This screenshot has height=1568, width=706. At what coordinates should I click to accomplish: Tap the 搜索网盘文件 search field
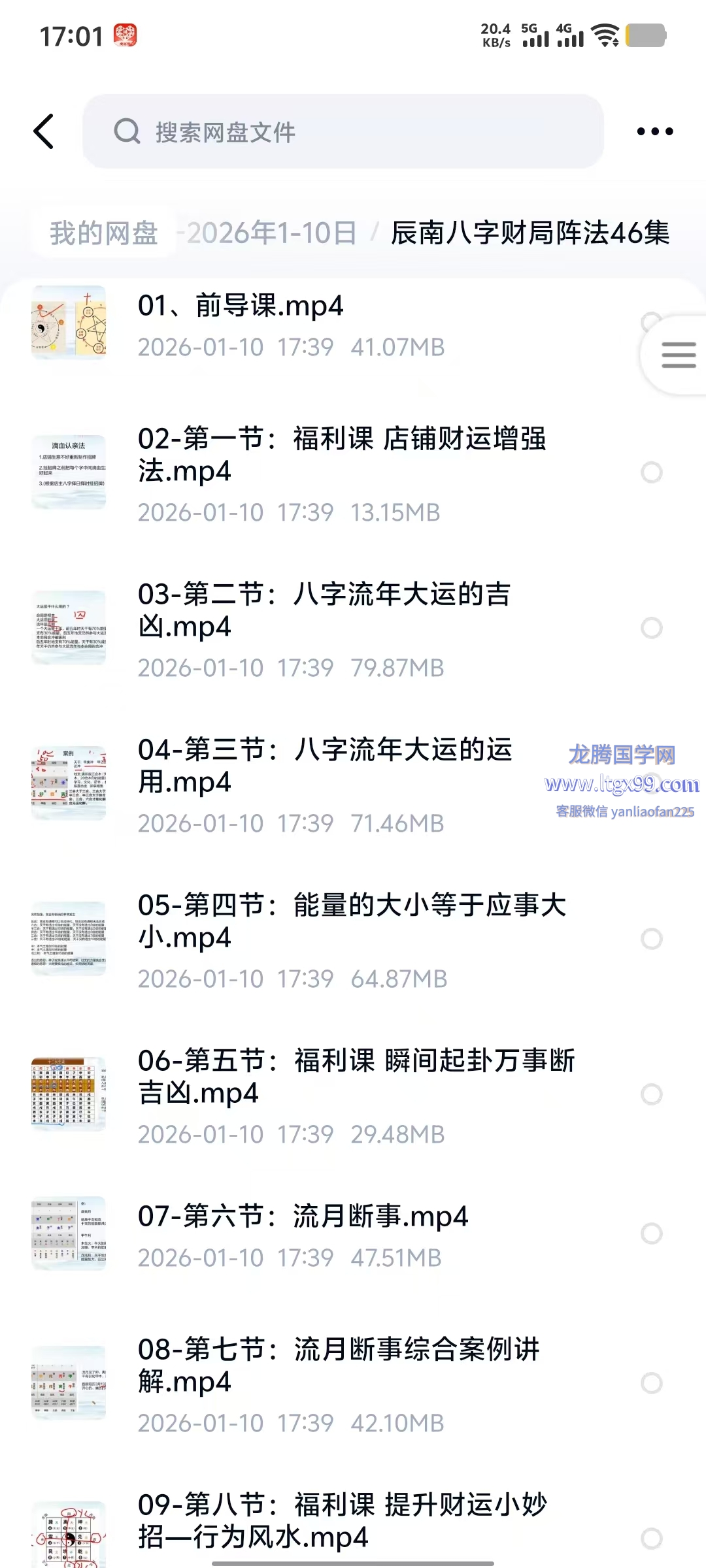343,131
